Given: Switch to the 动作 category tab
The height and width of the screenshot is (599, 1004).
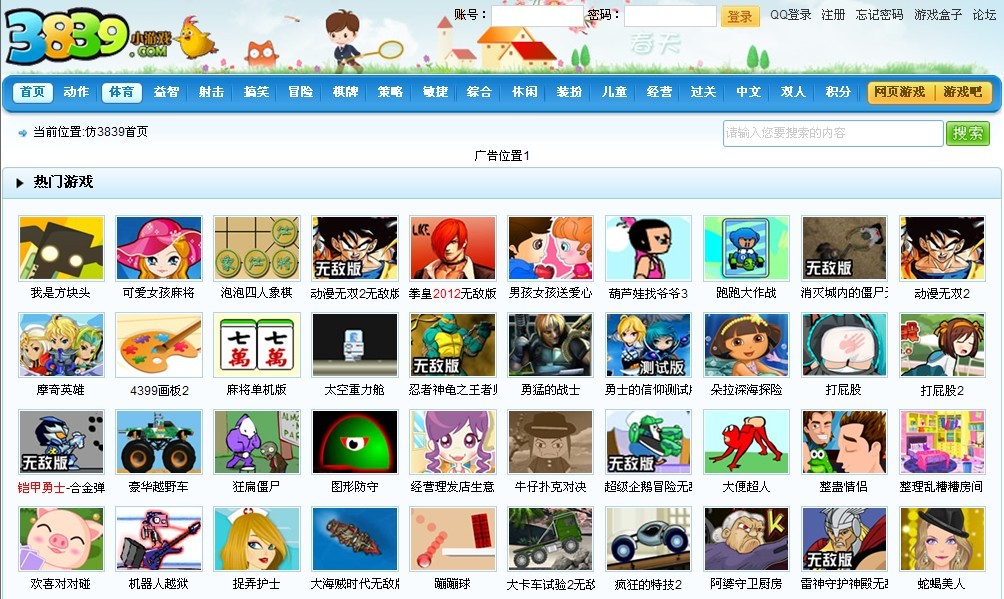Looking at the screenshot, I should [76, 92].
